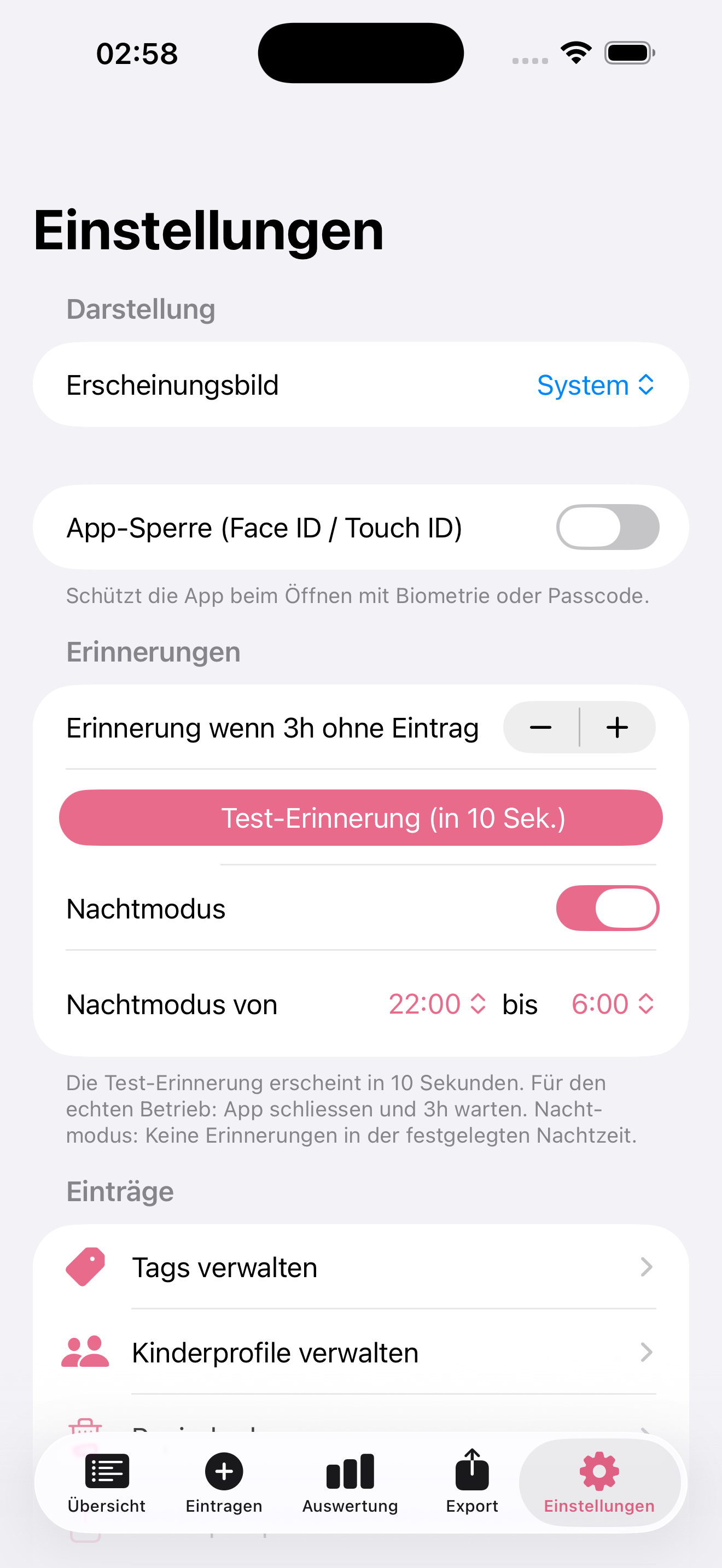The image size is (722, 1568).
Task: Open Kinderprofile verwalten
Action: pos(275,1353)
